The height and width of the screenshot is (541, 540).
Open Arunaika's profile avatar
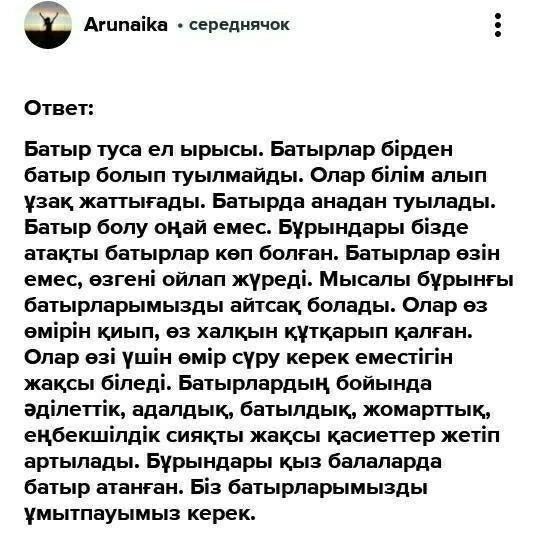click(x=48, y=25)
